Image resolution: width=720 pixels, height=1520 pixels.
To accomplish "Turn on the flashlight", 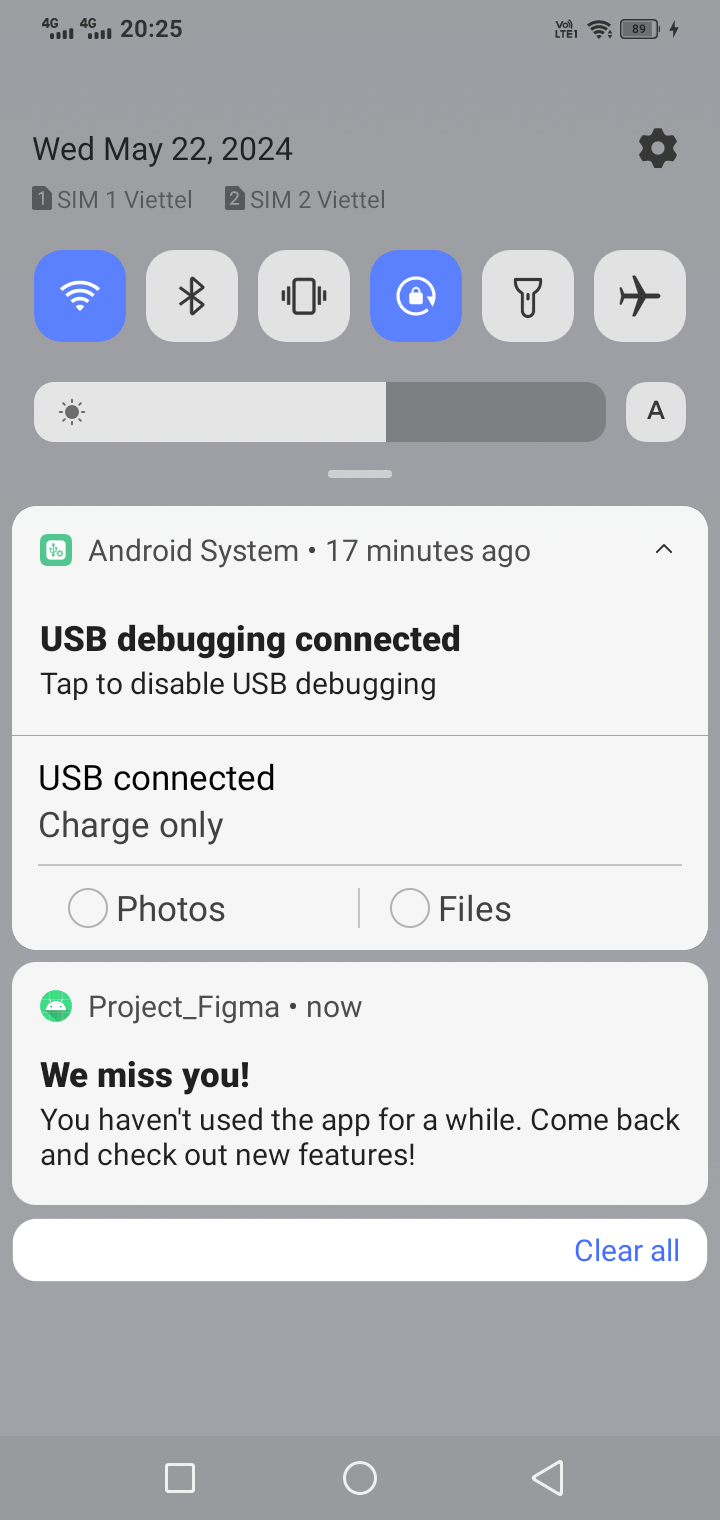I will tap(528, 296).
